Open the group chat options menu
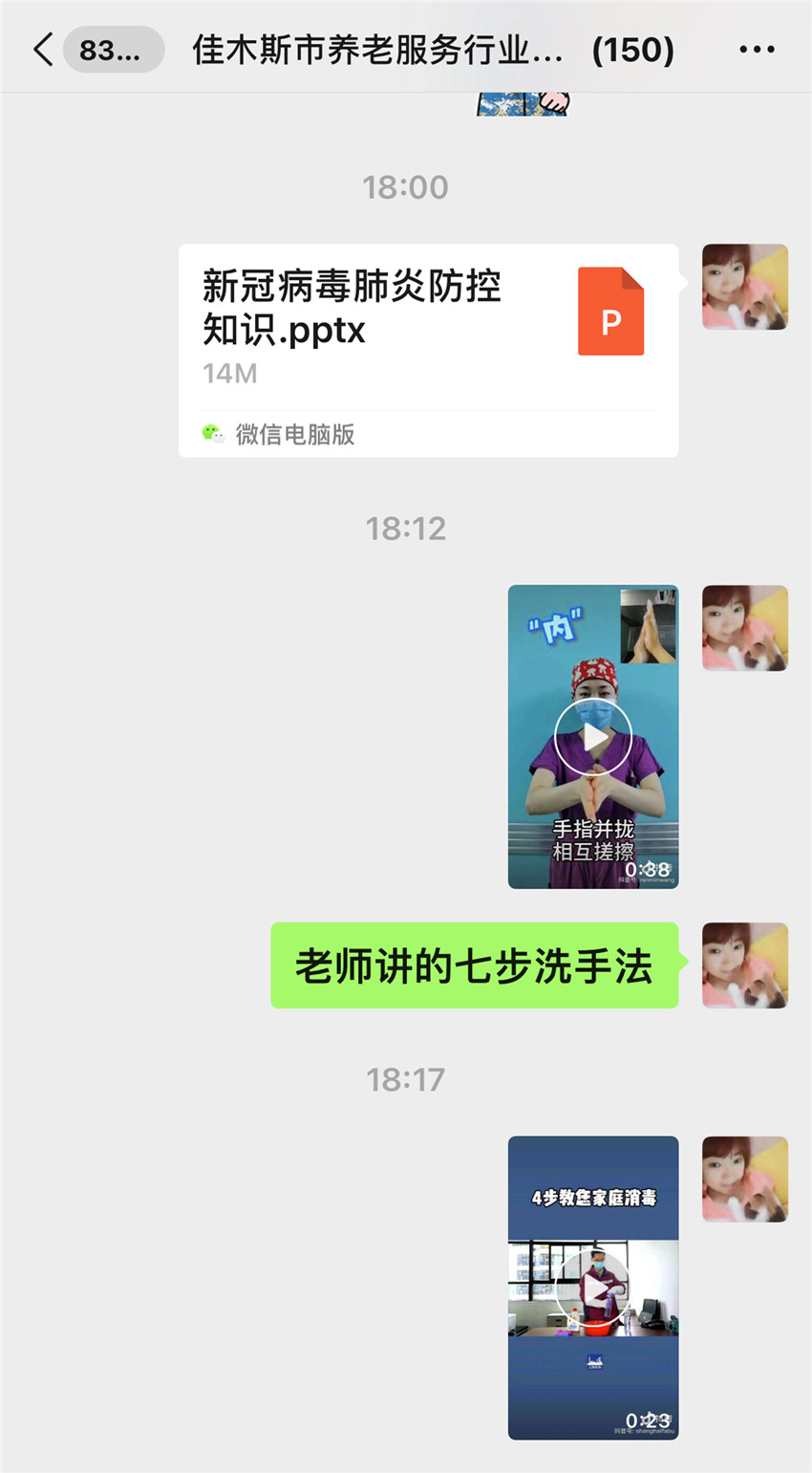Viewport: 812px width, 1473px height. (757, 50)
